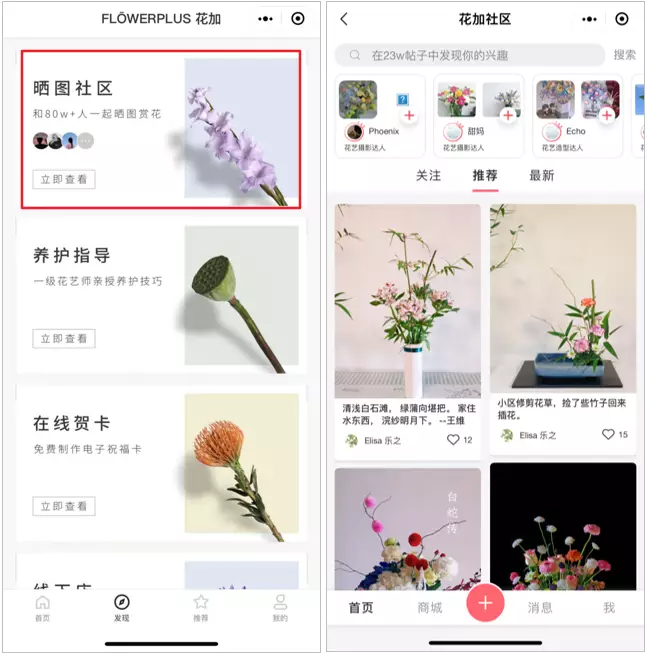
Task: Follow Phoenix with the plus icon
Action: pyautogui.click(x=409, y=116)
